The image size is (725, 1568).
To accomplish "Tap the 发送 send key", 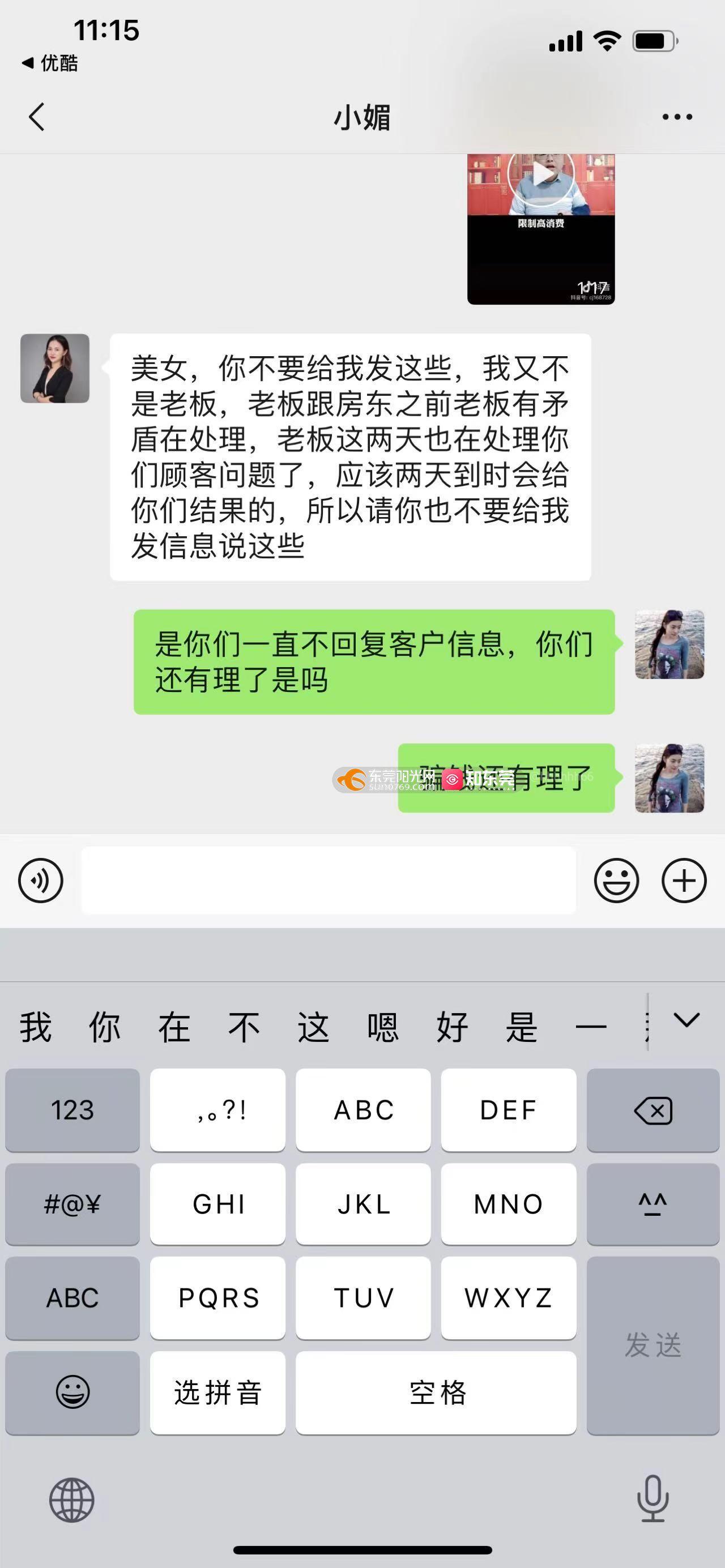I will point(652,1345).
